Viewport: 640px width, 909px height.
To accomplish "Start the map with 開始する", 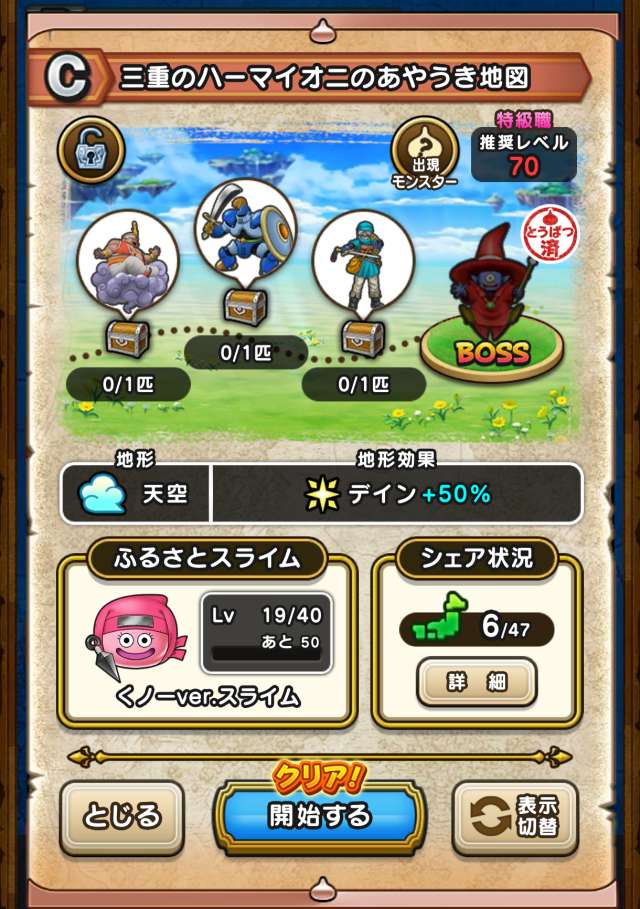I will 319,815.
